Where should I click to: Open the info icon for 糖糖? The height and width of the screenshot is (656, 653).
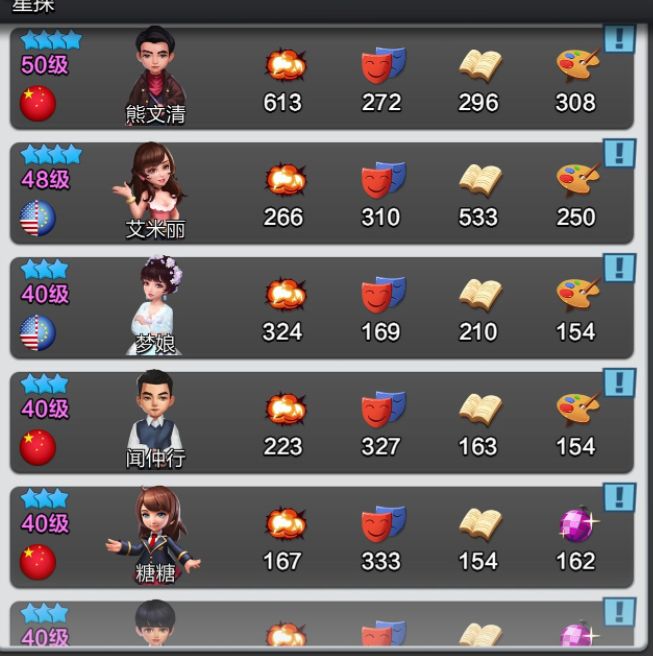pyautogui.click(x=620, y=497)
